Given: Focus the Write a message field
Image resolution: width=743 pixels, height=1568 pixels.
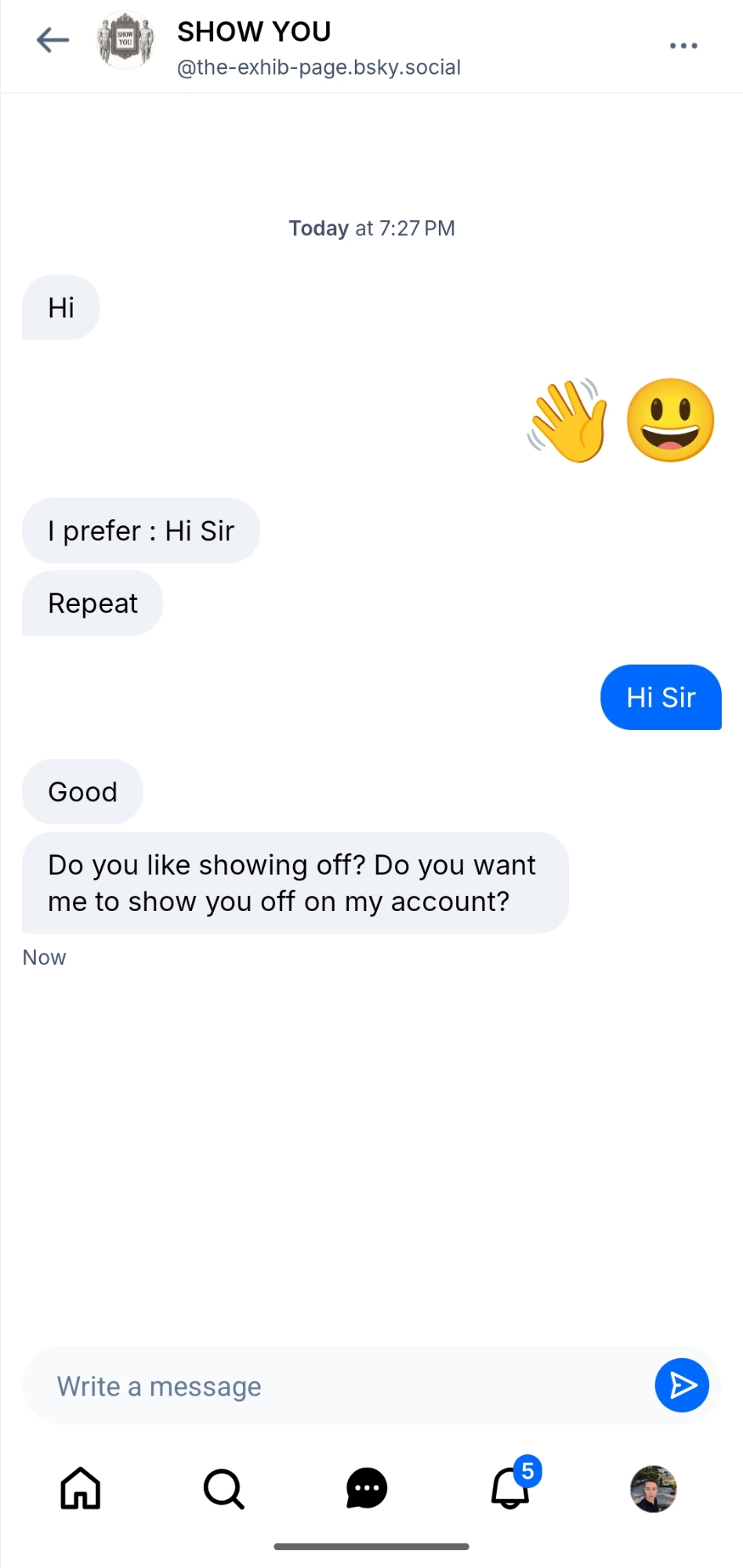Looking at the screenshot, I should [337, 1386].
